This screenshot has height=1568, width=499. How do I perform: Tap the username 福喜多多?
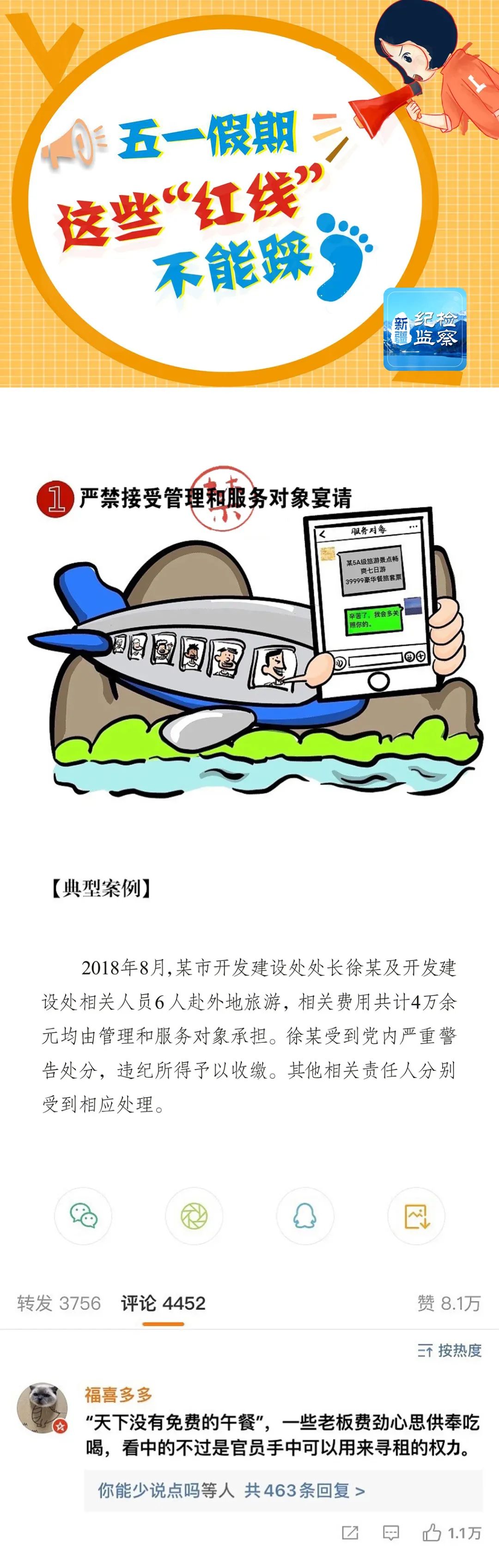click(x=118, y=1394)
